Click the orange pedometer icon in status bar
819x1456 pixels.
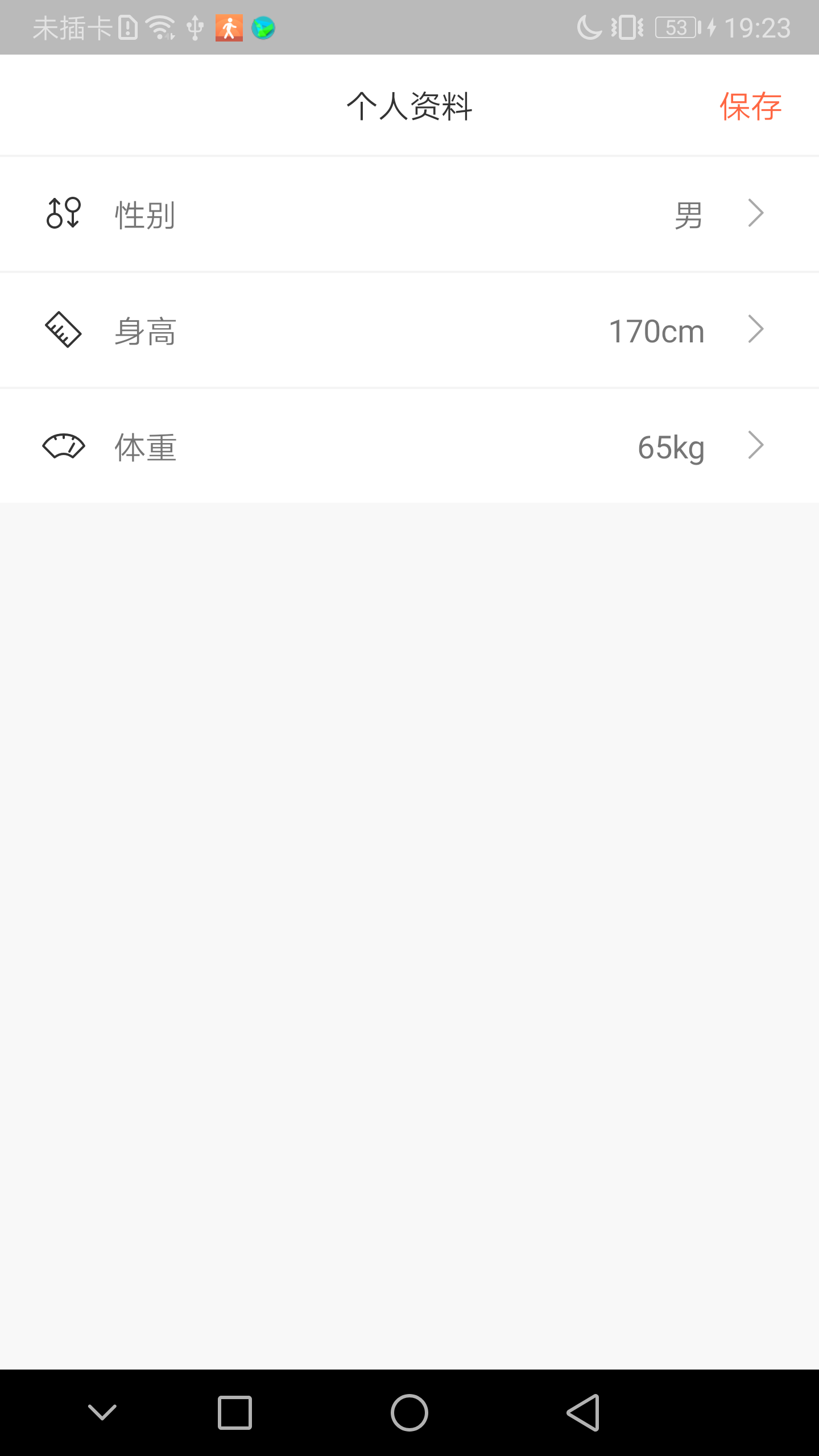tap(228, 27)
